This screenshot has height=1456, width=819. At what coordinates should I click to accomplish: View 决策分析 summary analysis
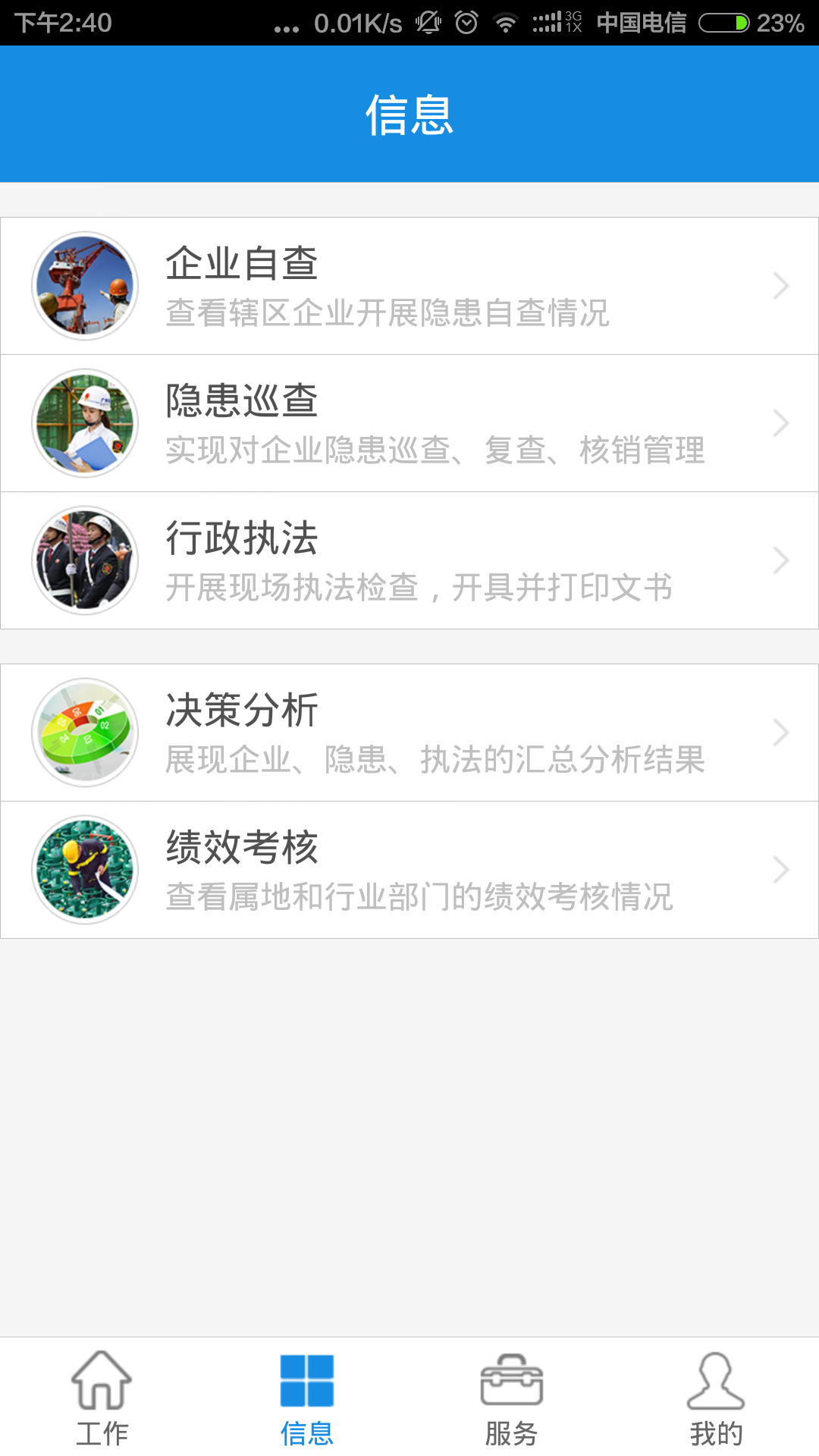[x=409, y=733]
